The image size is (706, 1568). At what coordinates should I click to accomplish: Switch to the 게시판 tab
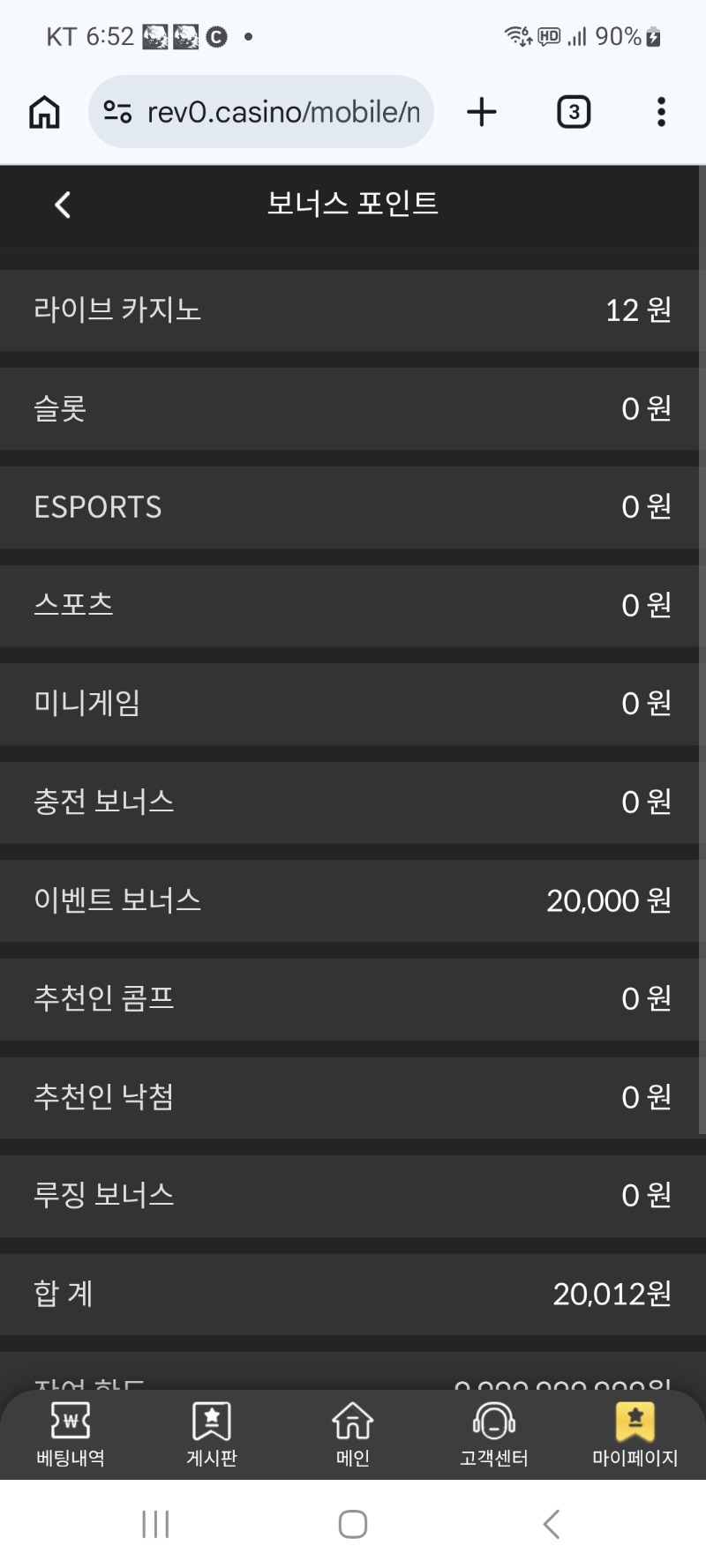click(212, 1434)
